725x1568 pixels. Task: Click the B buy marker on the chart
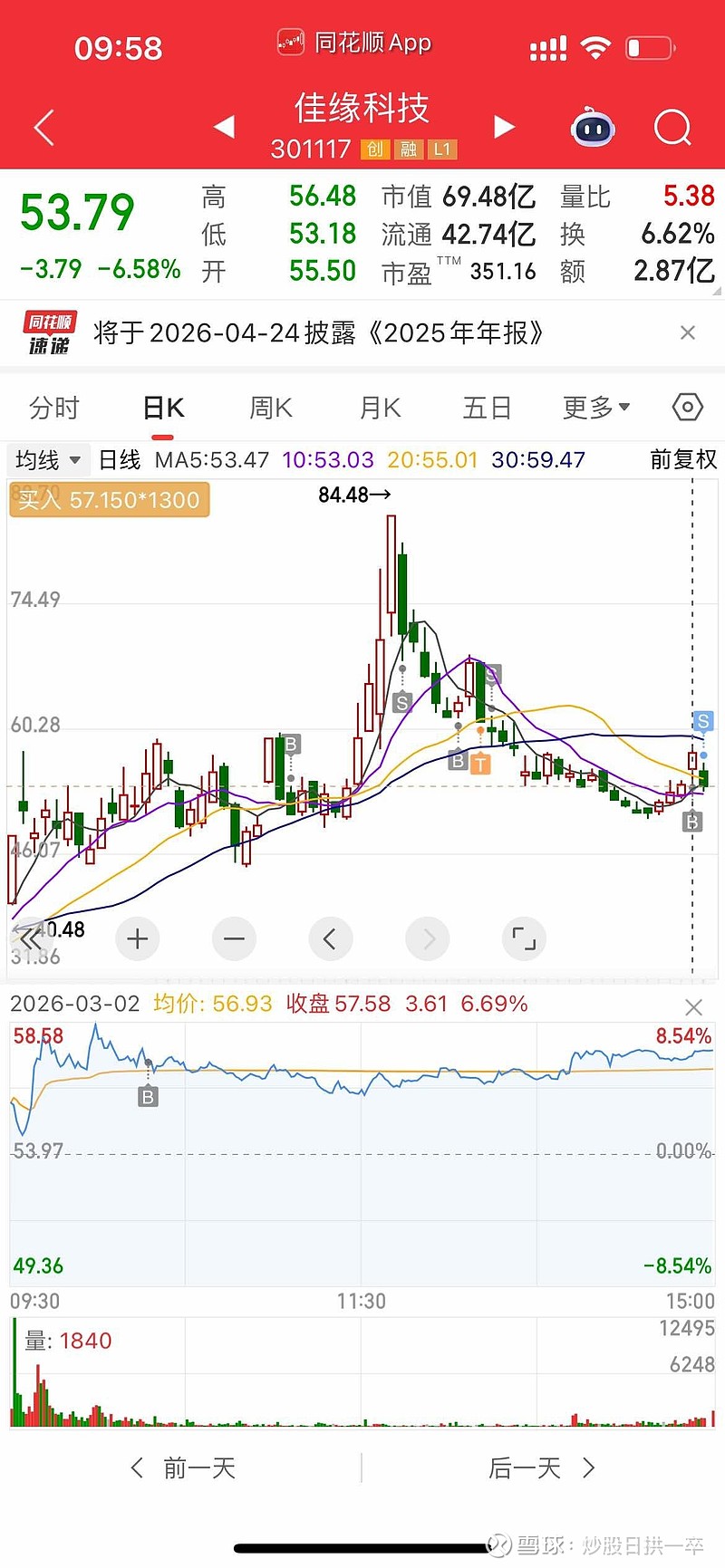tap(290, 746)
